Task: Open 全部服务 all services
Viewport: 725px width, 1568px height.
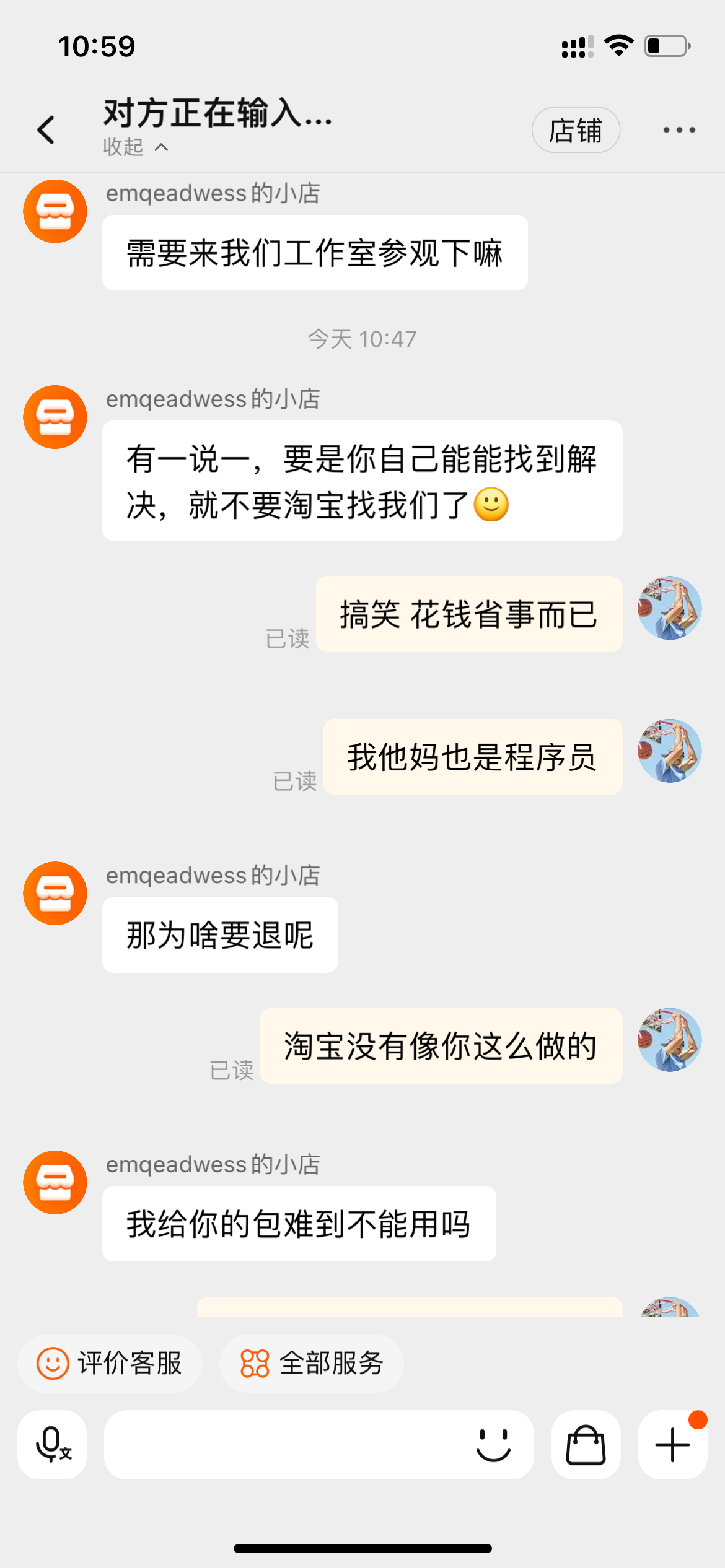Action: point(312,1363)
